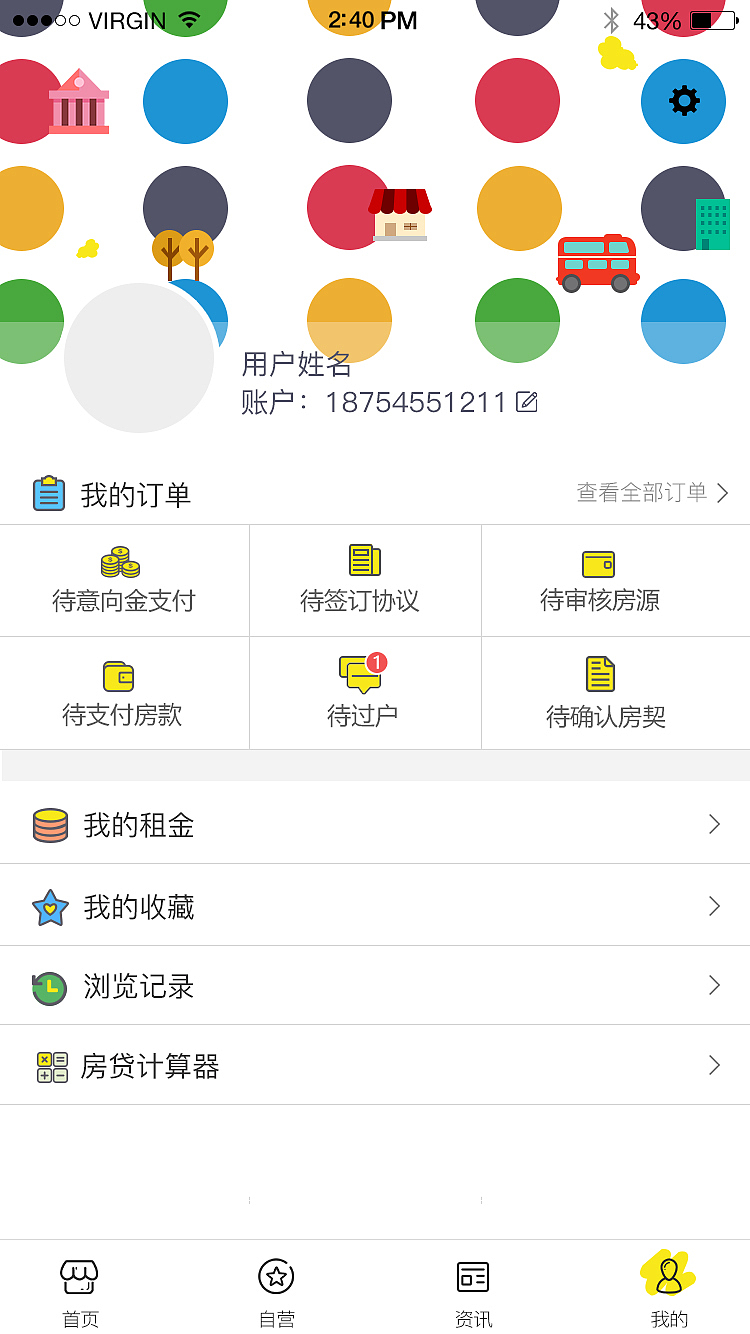Image resolution: width=750 pixels, height=1334 pixels.
Task: Open 浏览记录 using its chevron
Action: (x=714, y=986)
